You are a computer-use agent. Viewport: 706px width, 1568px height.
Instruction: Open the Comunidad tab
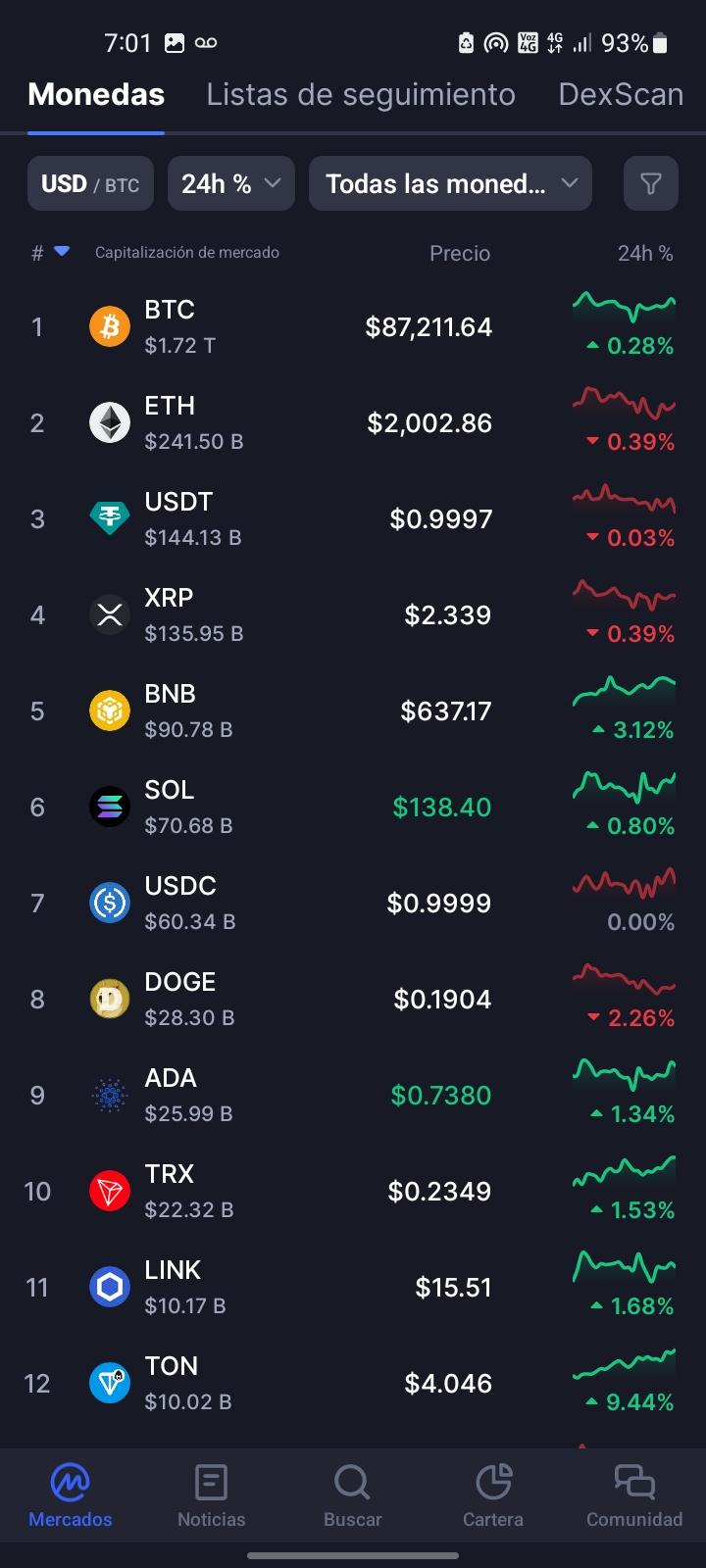coord(634,1495)
